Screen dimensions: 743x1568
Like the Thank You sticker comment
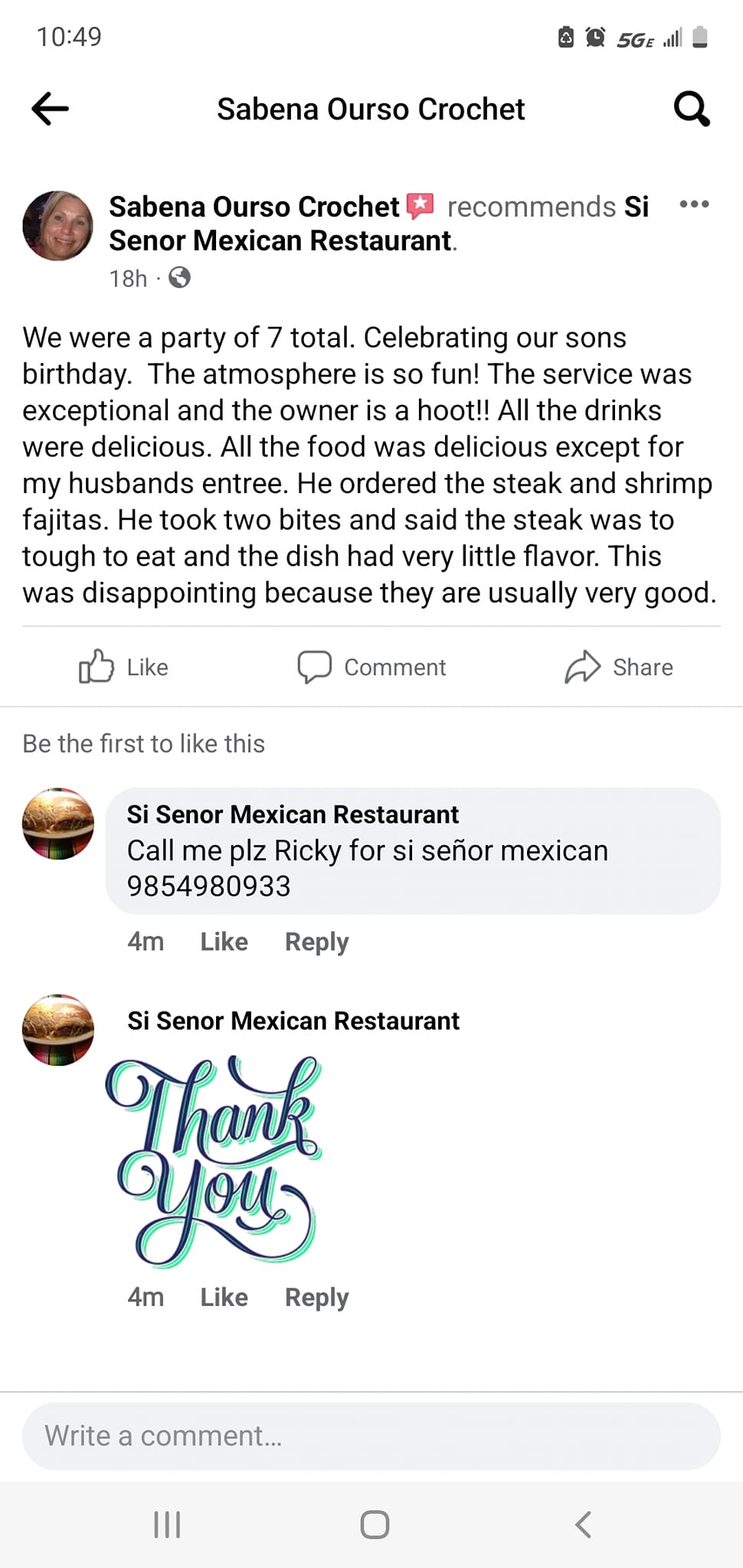224,1297
